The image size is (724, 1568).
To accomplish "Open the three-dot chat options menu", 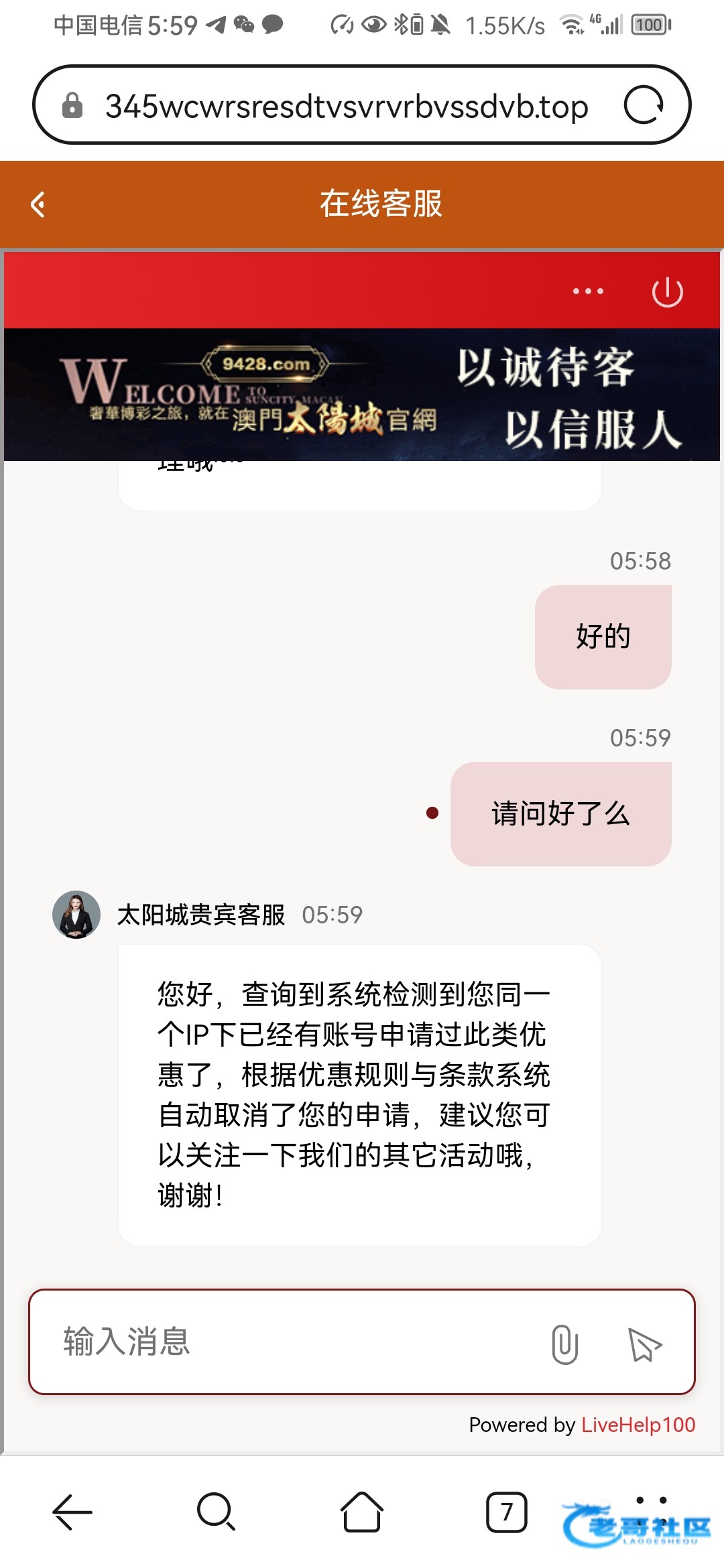I will (588, 291).
